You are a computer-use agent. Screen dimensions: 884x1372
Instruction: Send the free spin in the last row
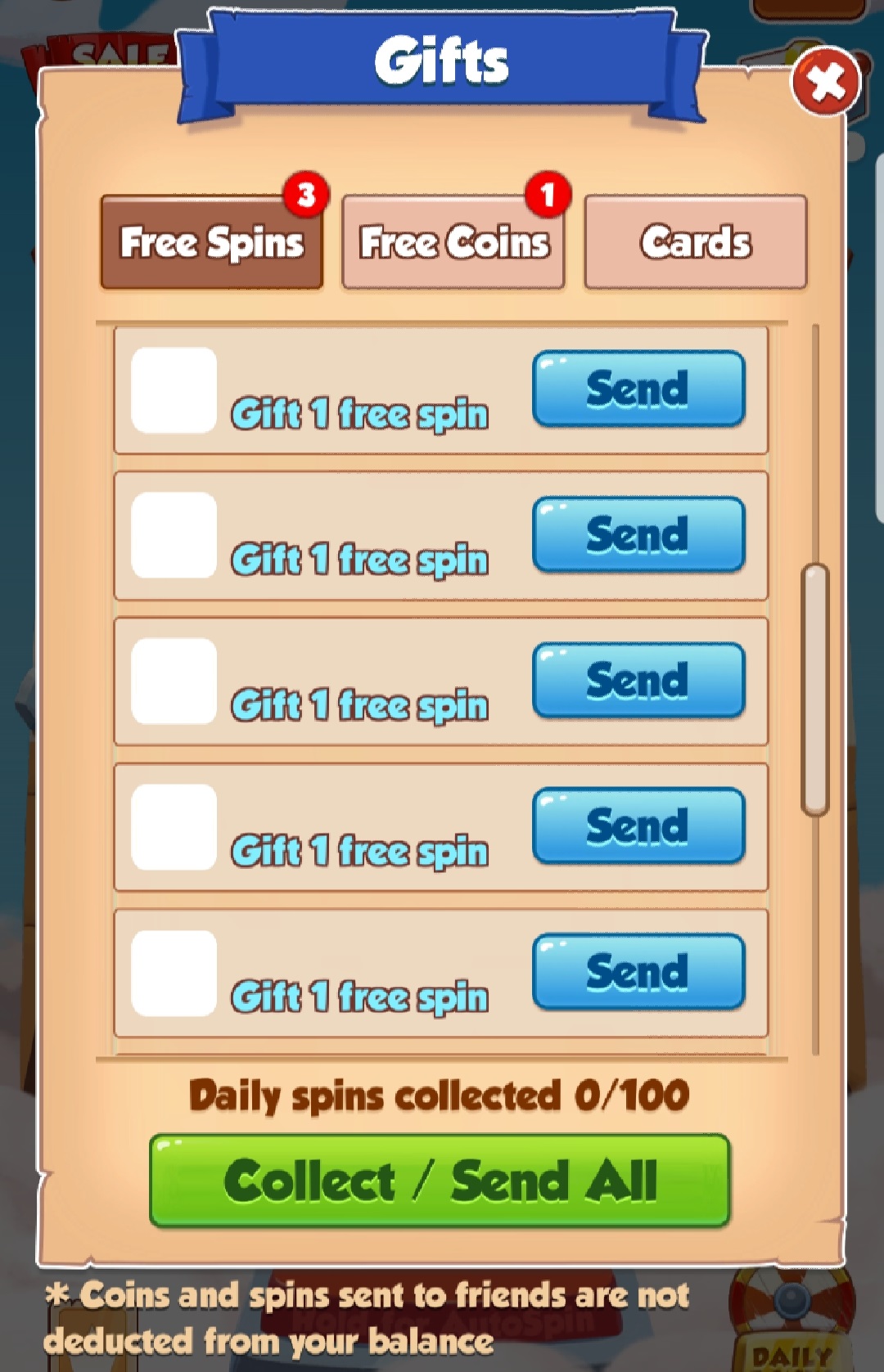pyautogui.click(x=638, y=970)
